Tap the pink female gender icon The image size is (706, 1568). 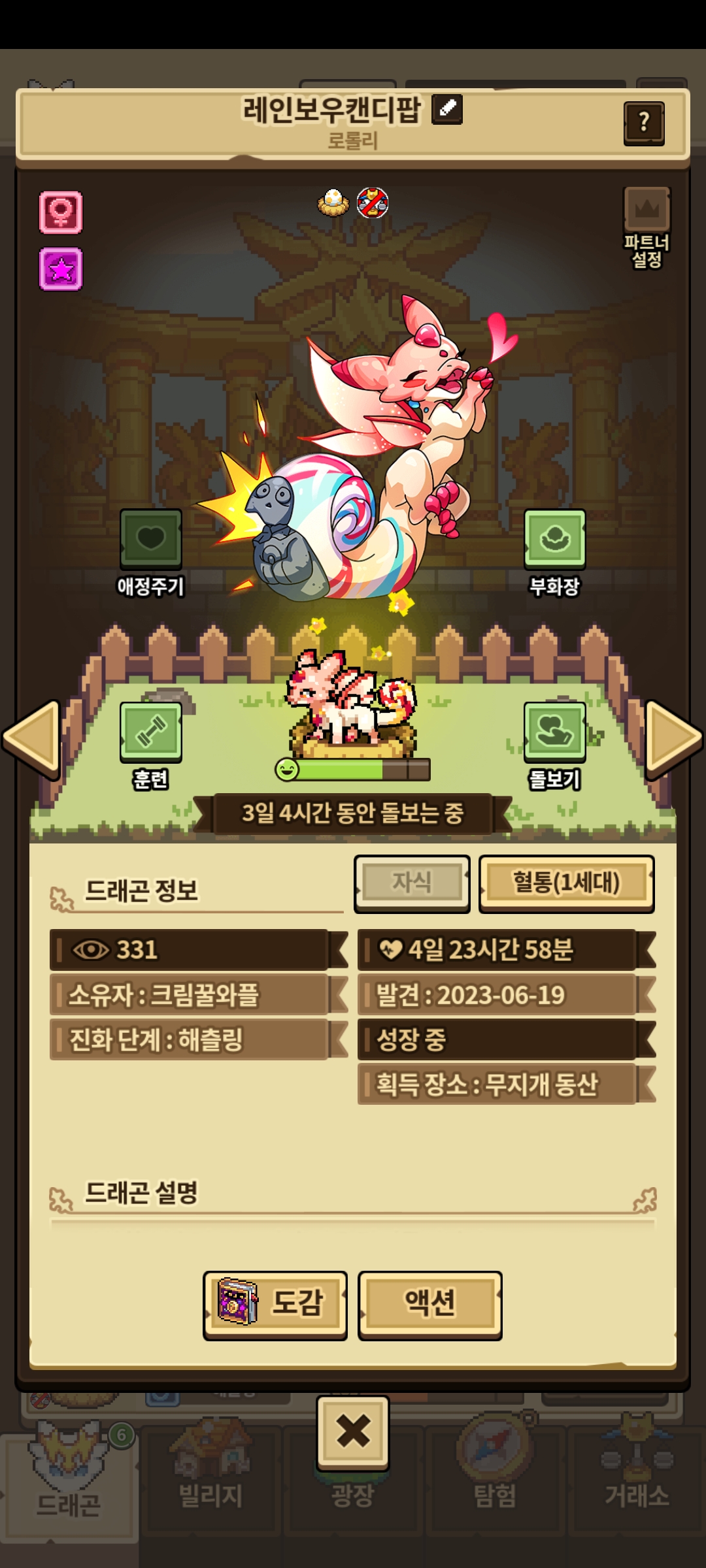tap(61, 212)
